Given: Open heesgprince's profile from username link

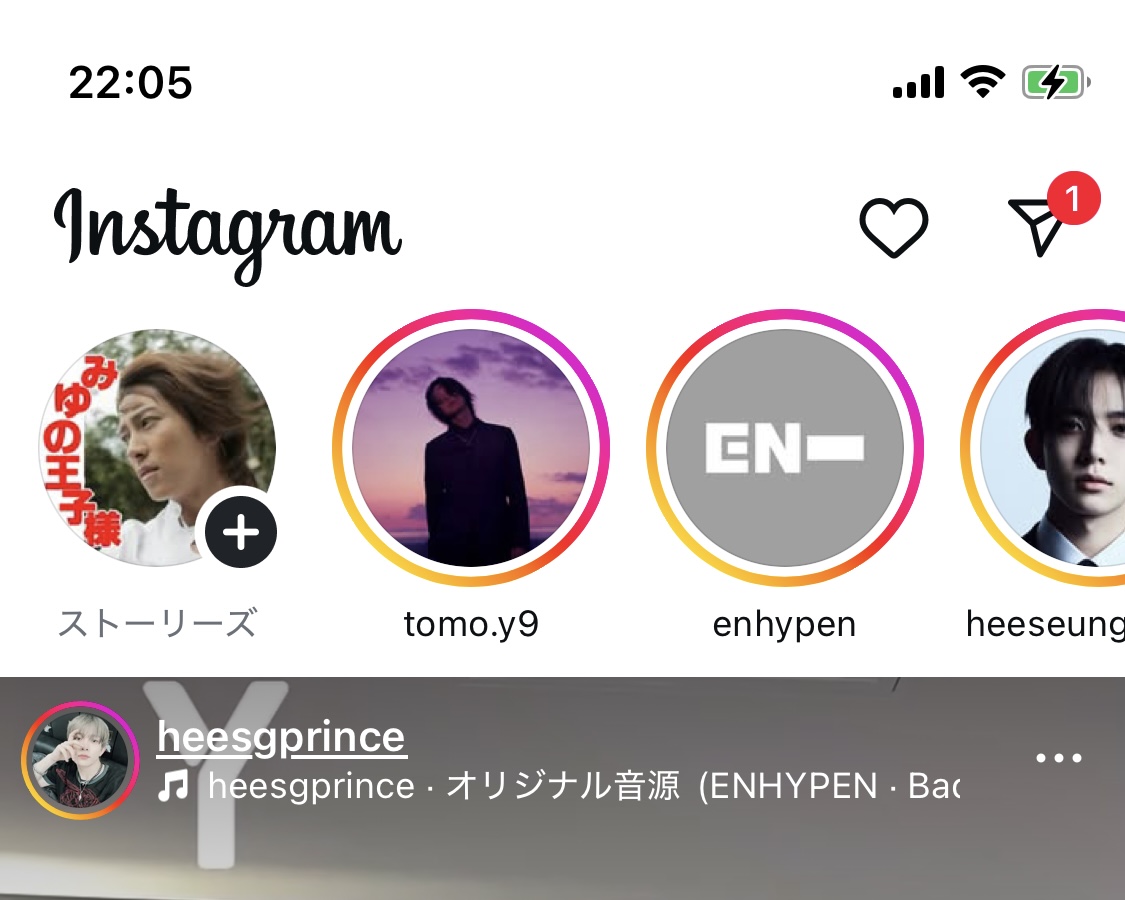Looking at the screenshot, I should click(x=281, y=738).
